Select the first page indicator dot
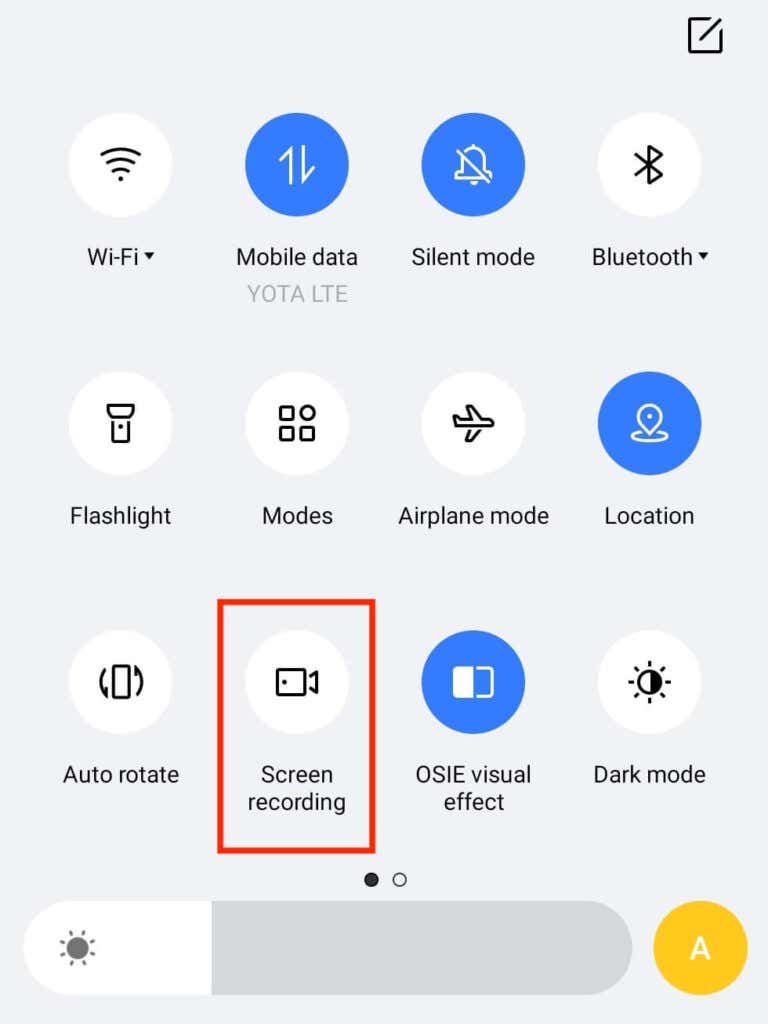 point(371,880)
